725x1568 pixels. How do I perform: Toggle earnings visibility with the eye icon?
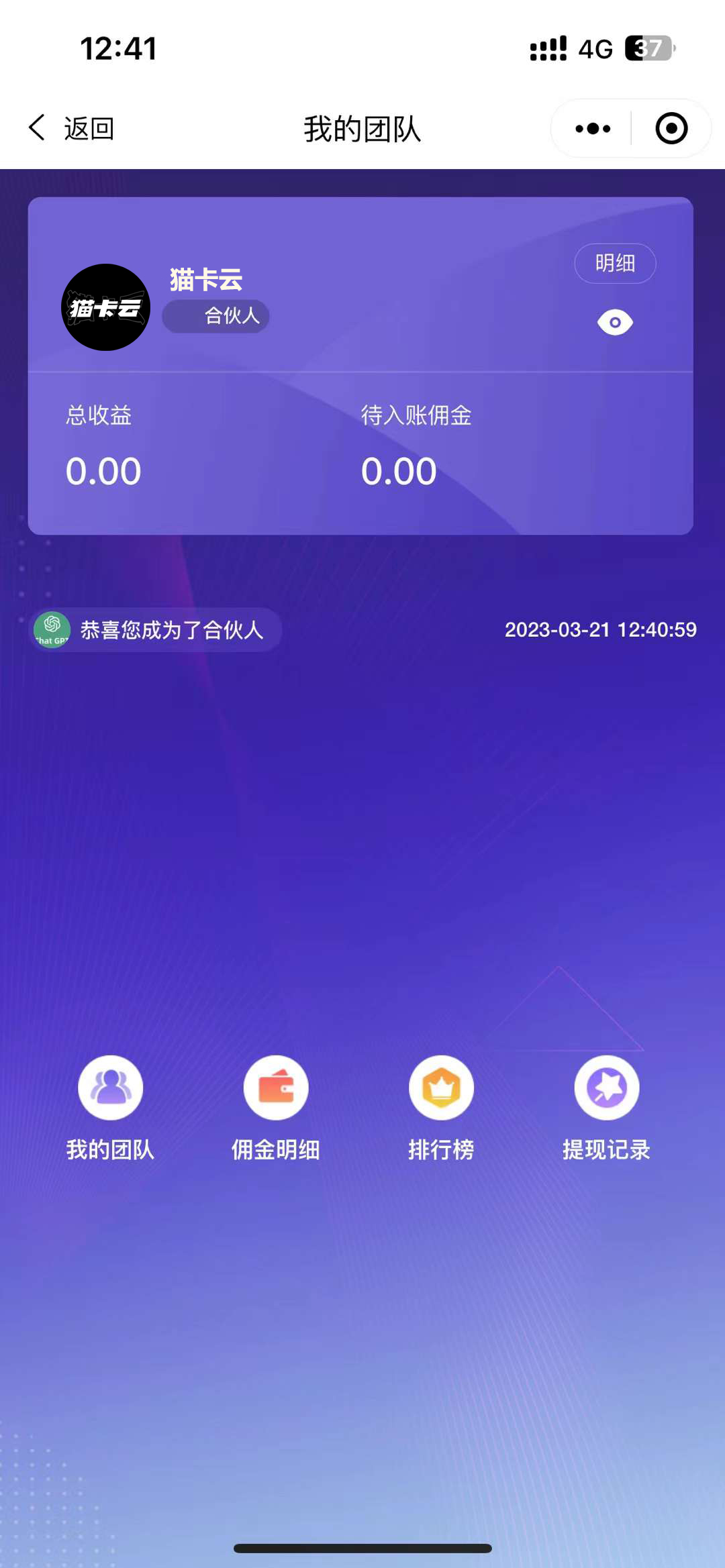point(615,323)
